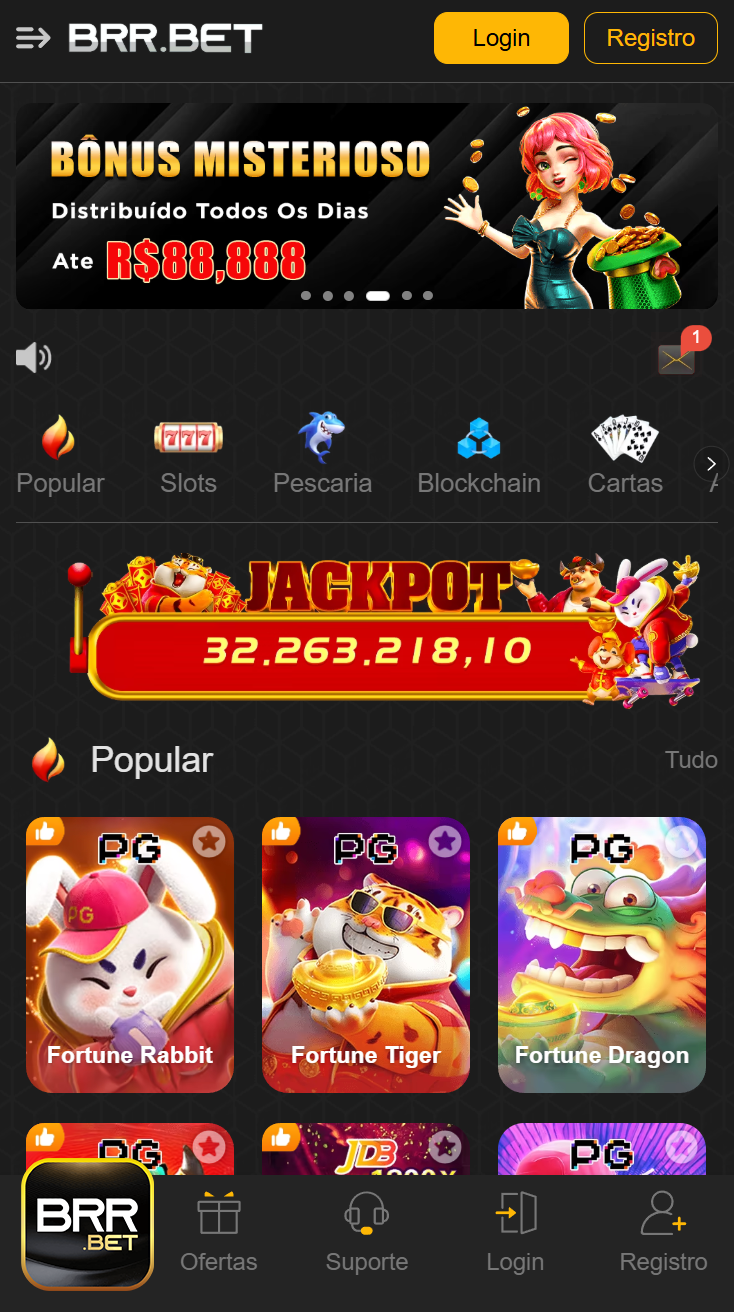Open the Fortune Rabbit game
This screenshot has height=1312, width=734.
(x=130, y=955)
